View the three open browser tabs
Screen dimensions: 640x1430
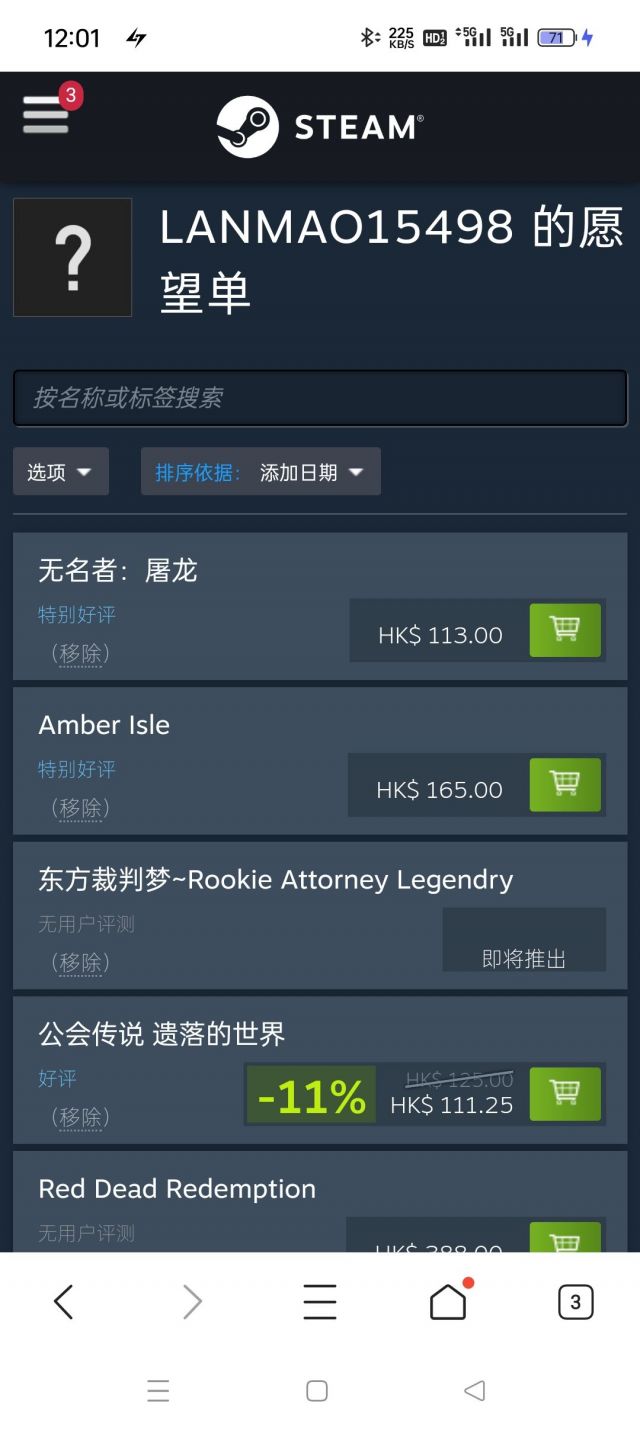(x=575, y=1301)
